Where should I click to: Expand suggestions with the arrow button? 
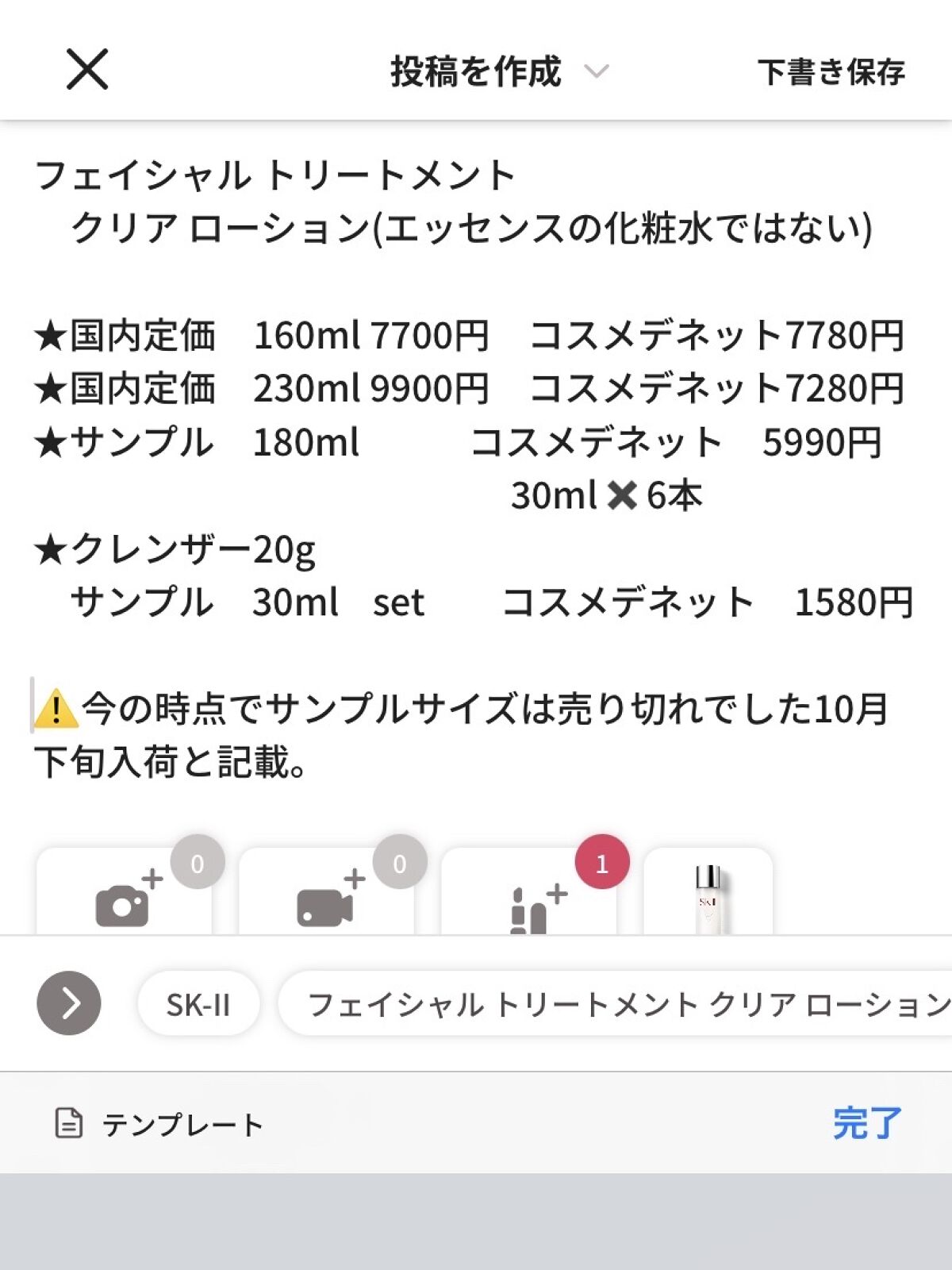[x=69, y=1003]
